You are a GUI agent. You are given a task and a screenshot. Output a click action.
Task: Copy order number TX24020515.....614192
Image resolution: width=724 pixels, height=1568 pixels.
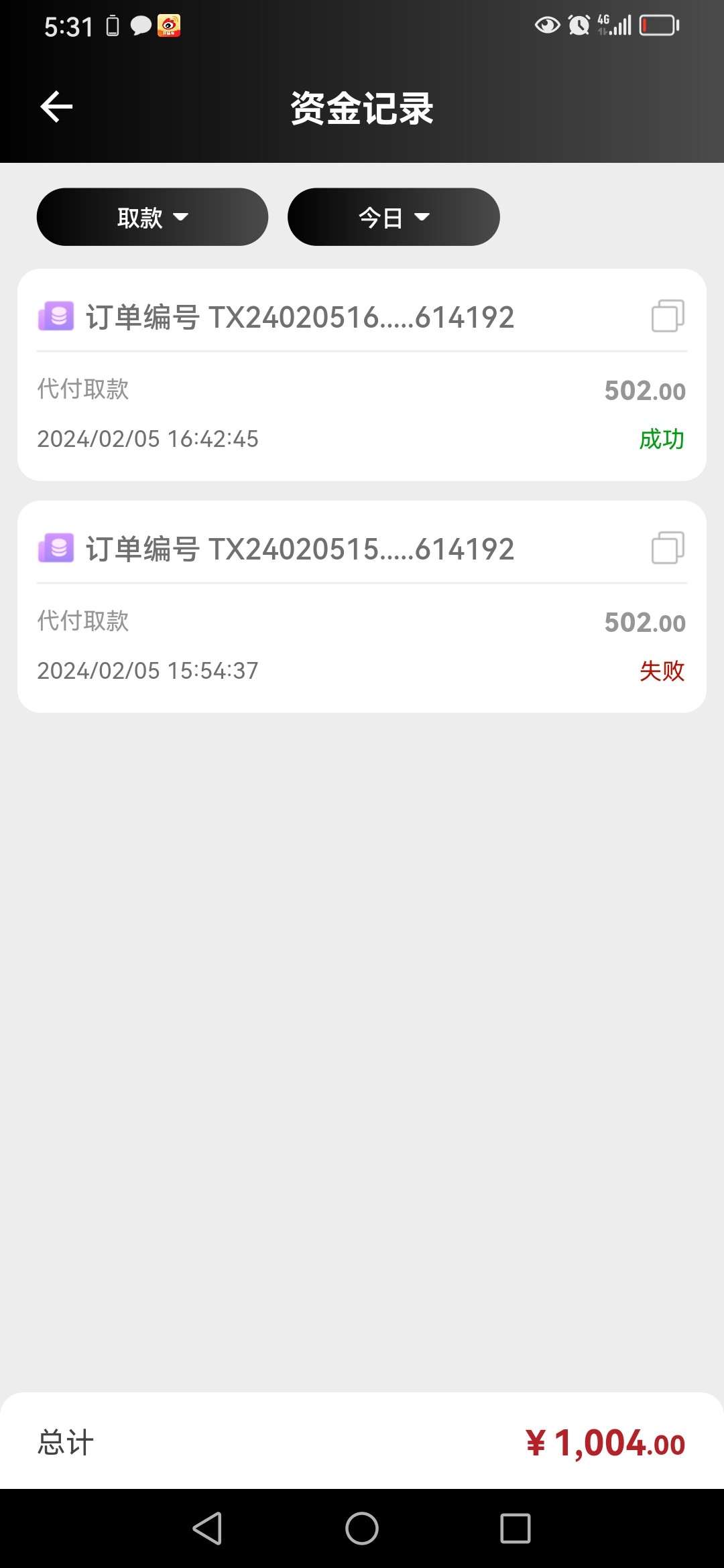[x=668, y=548]
